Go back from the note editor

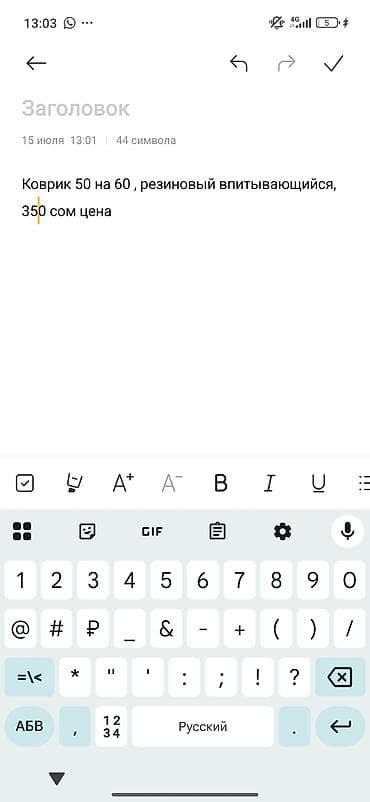36,63
